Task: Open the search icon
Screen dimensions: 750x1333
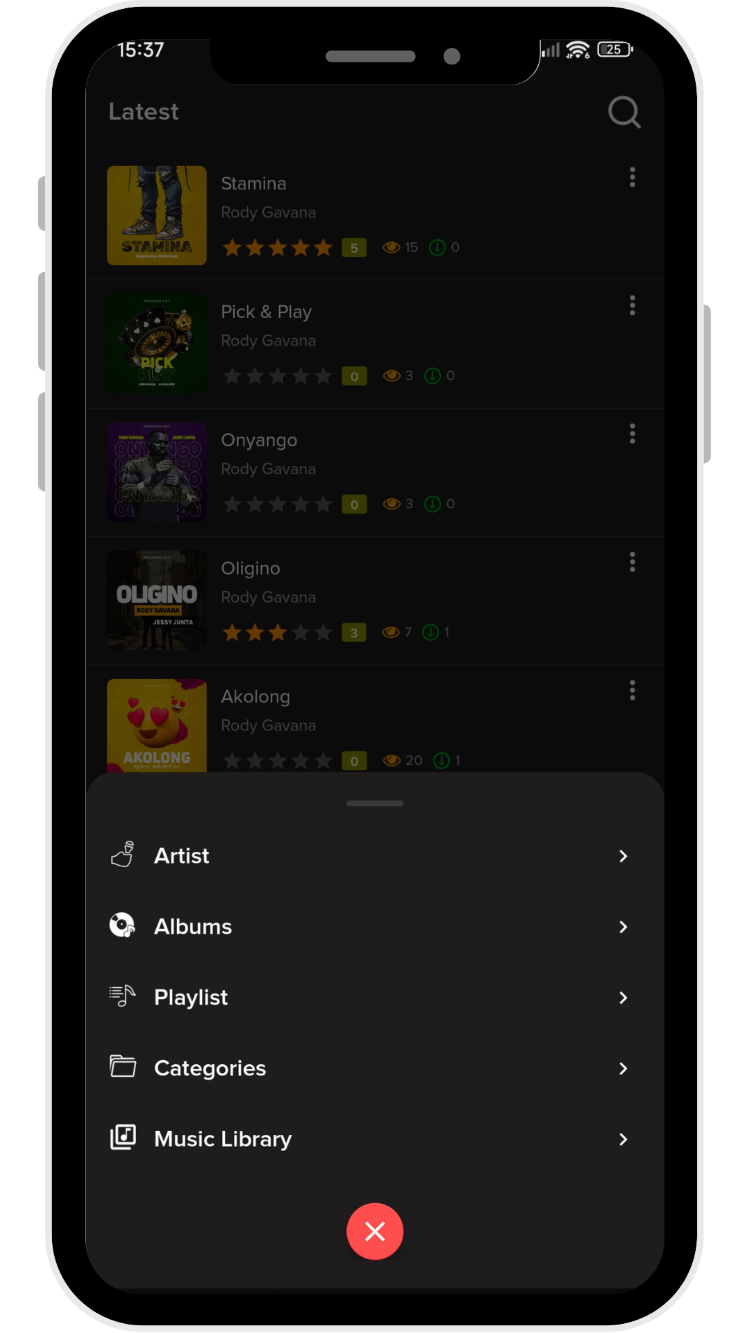Action: coord(624,112)
